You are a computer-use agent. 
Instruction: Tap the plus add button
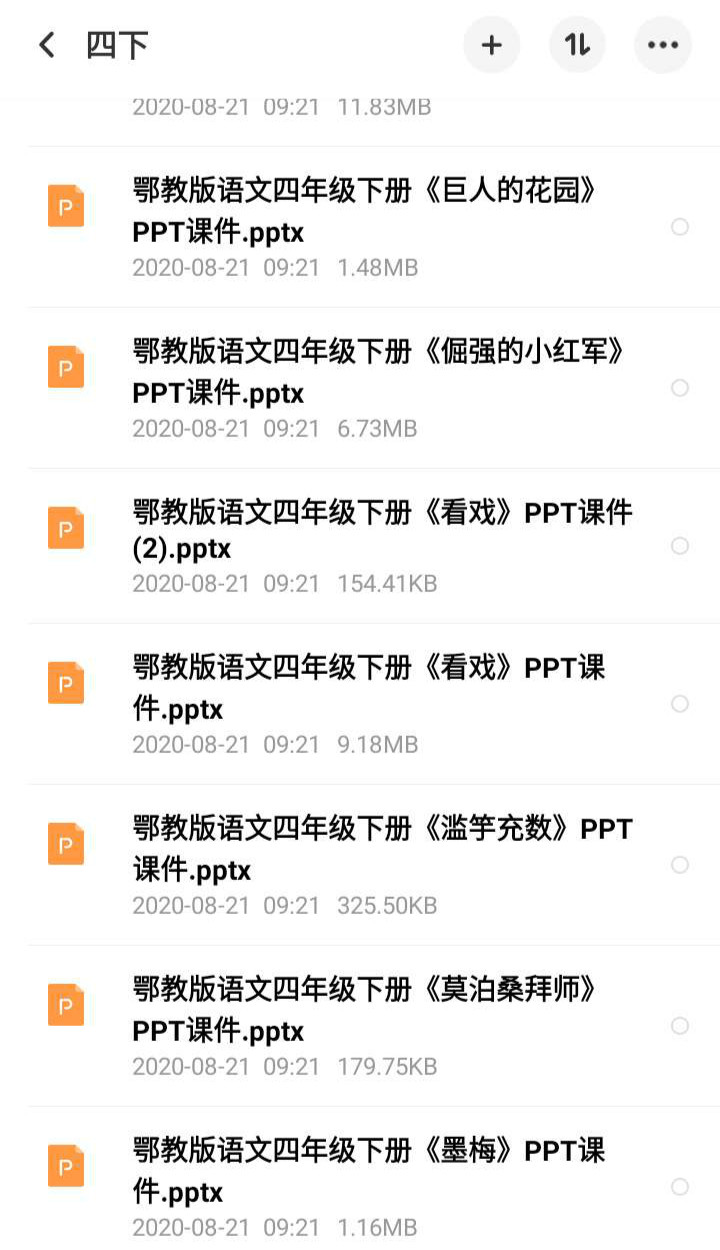tap(491, 45)
